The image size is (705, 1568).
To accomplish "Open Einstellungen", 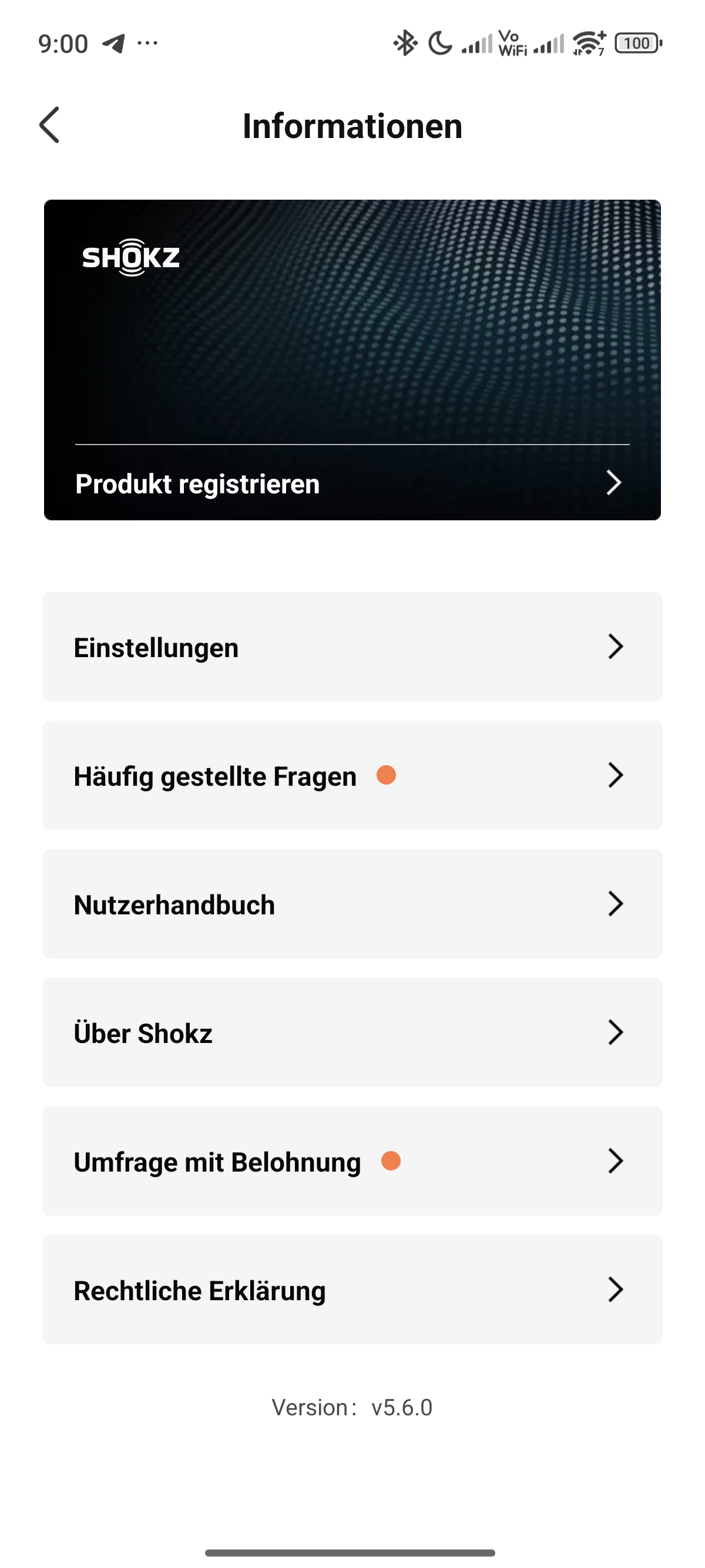I will [x=352, y=647].
